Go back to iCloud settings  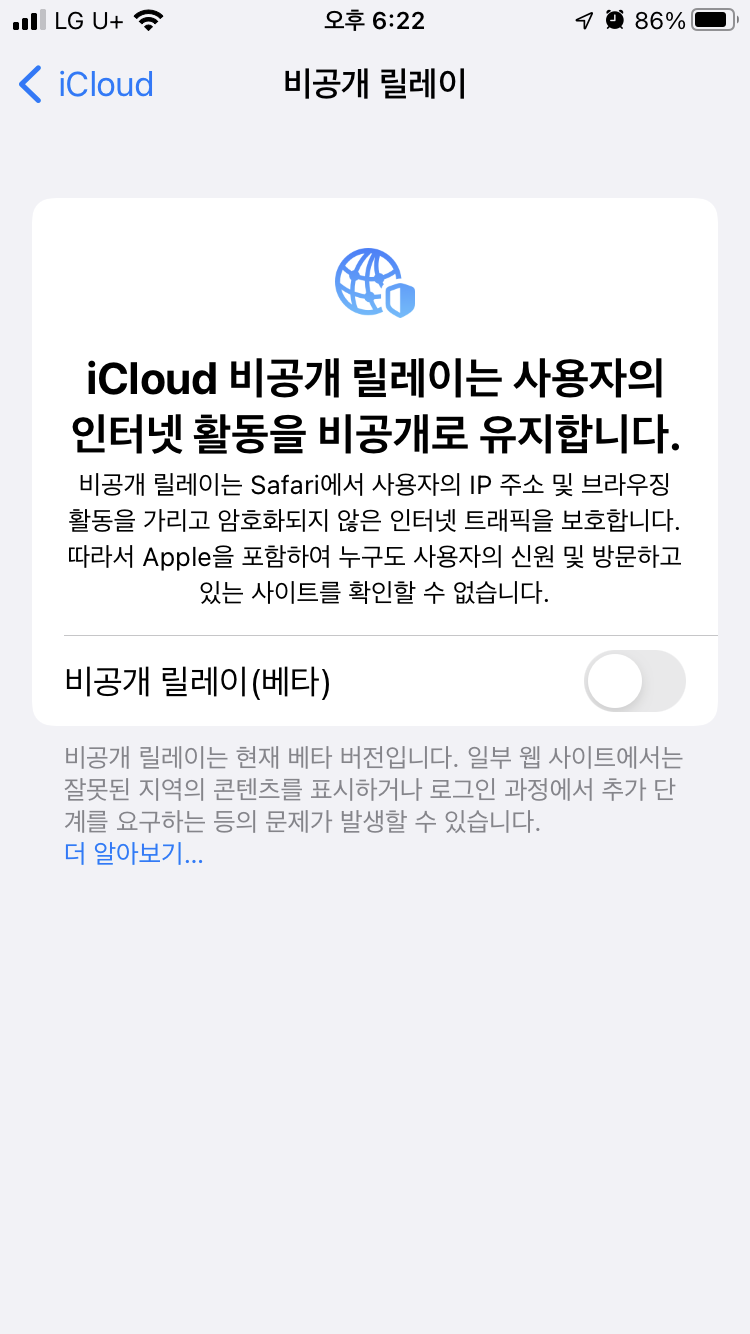[87, 85]
